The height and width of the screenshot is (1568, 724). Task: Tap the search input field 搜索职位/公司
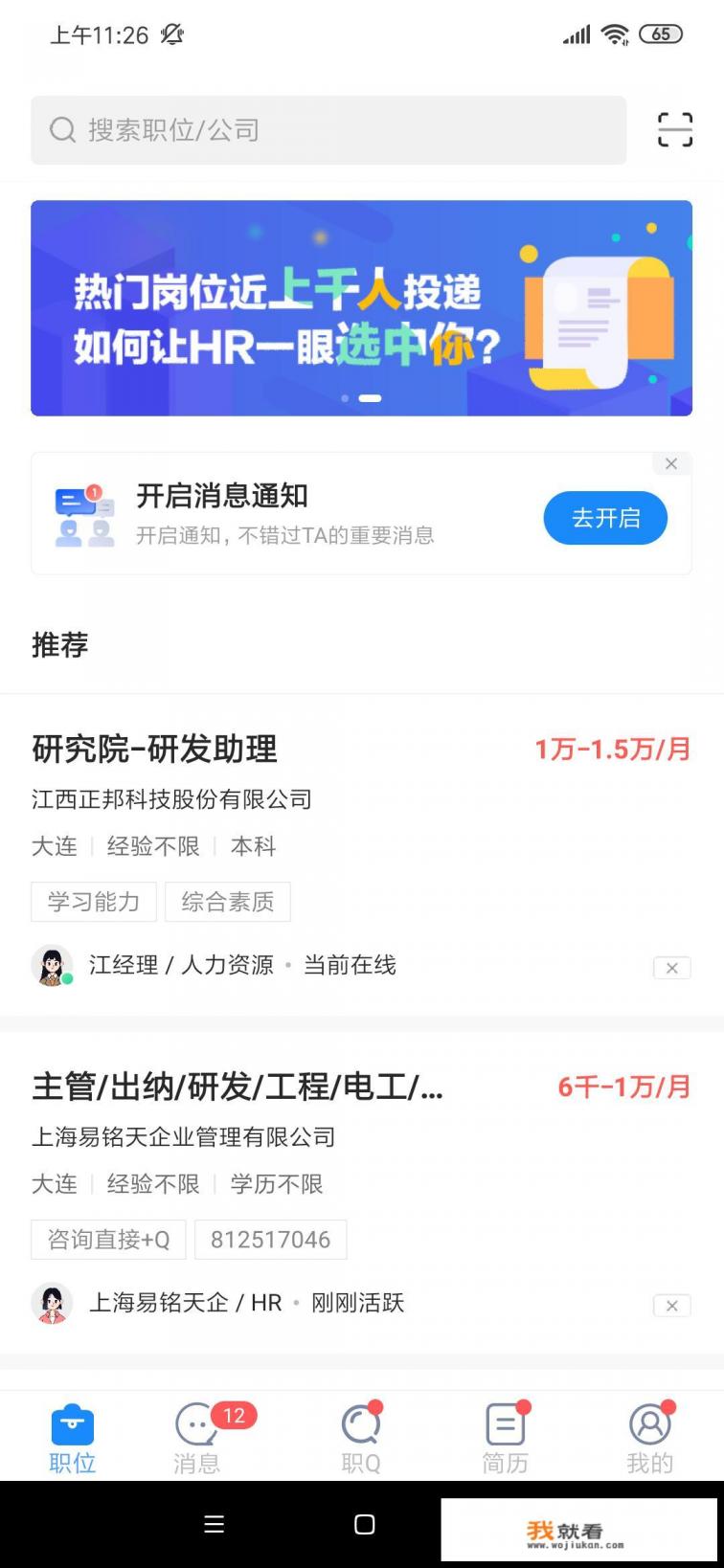click(287, 129)
